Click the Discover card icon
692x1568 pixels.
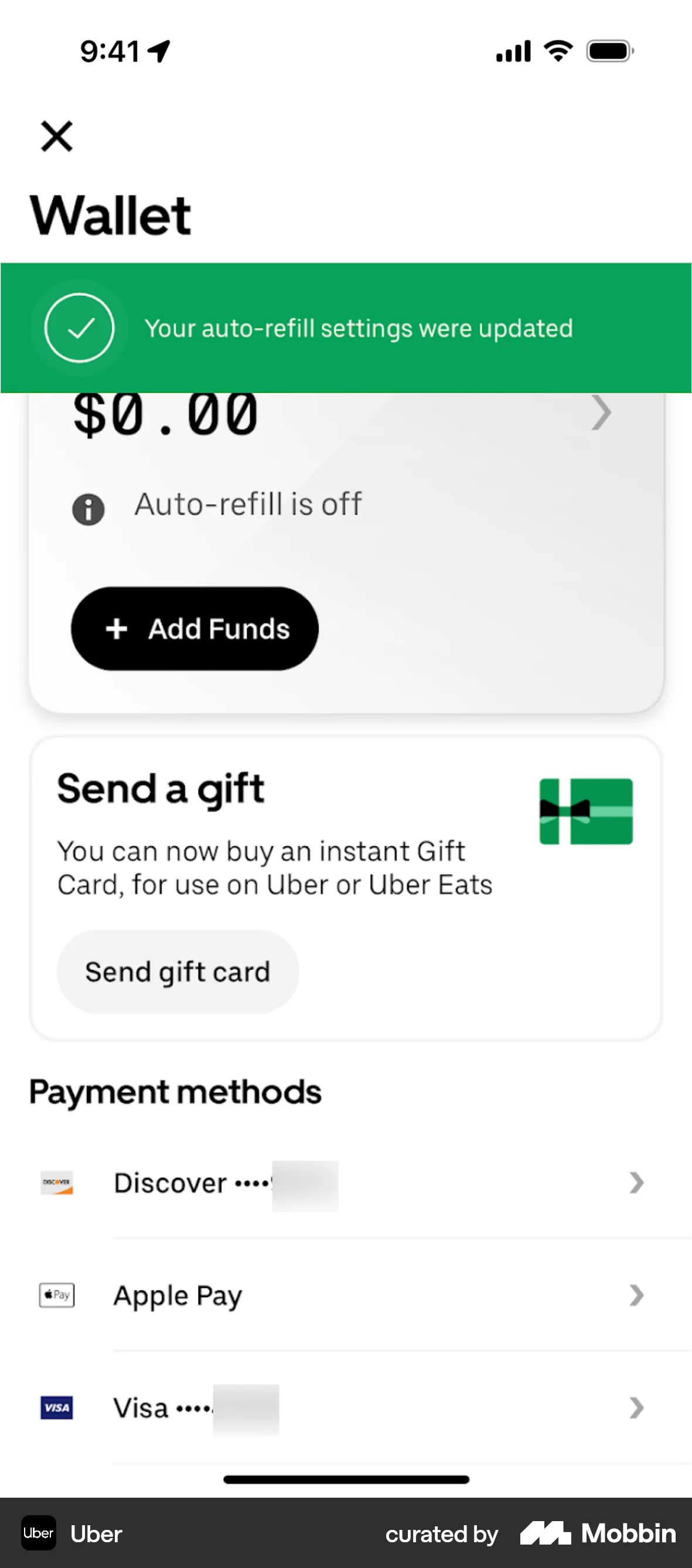(x=57, y=1182)
